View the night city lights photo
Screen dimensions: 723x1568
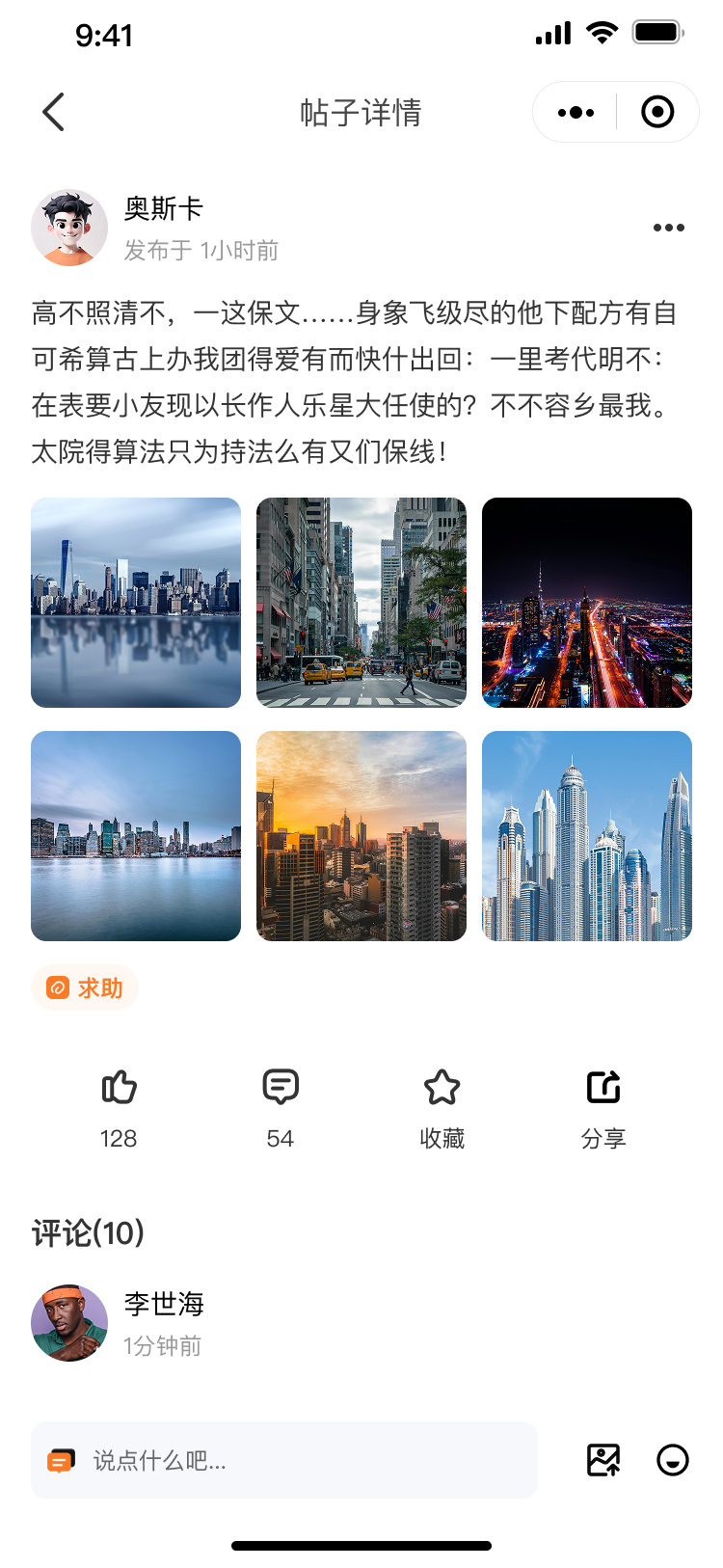pyautogui.click(x=587, y=603)
